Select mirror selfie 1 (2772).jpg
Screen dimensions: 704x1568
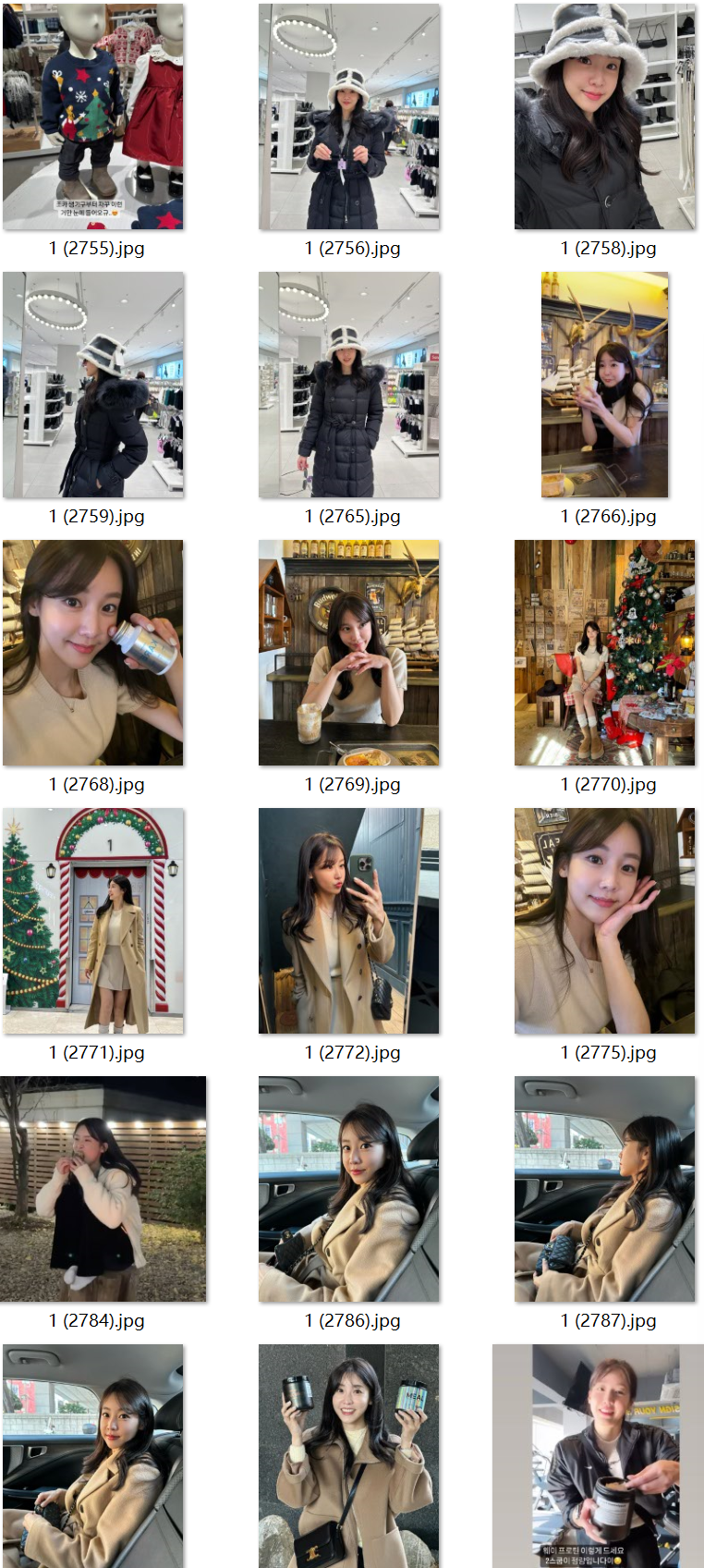coord(349,921)
